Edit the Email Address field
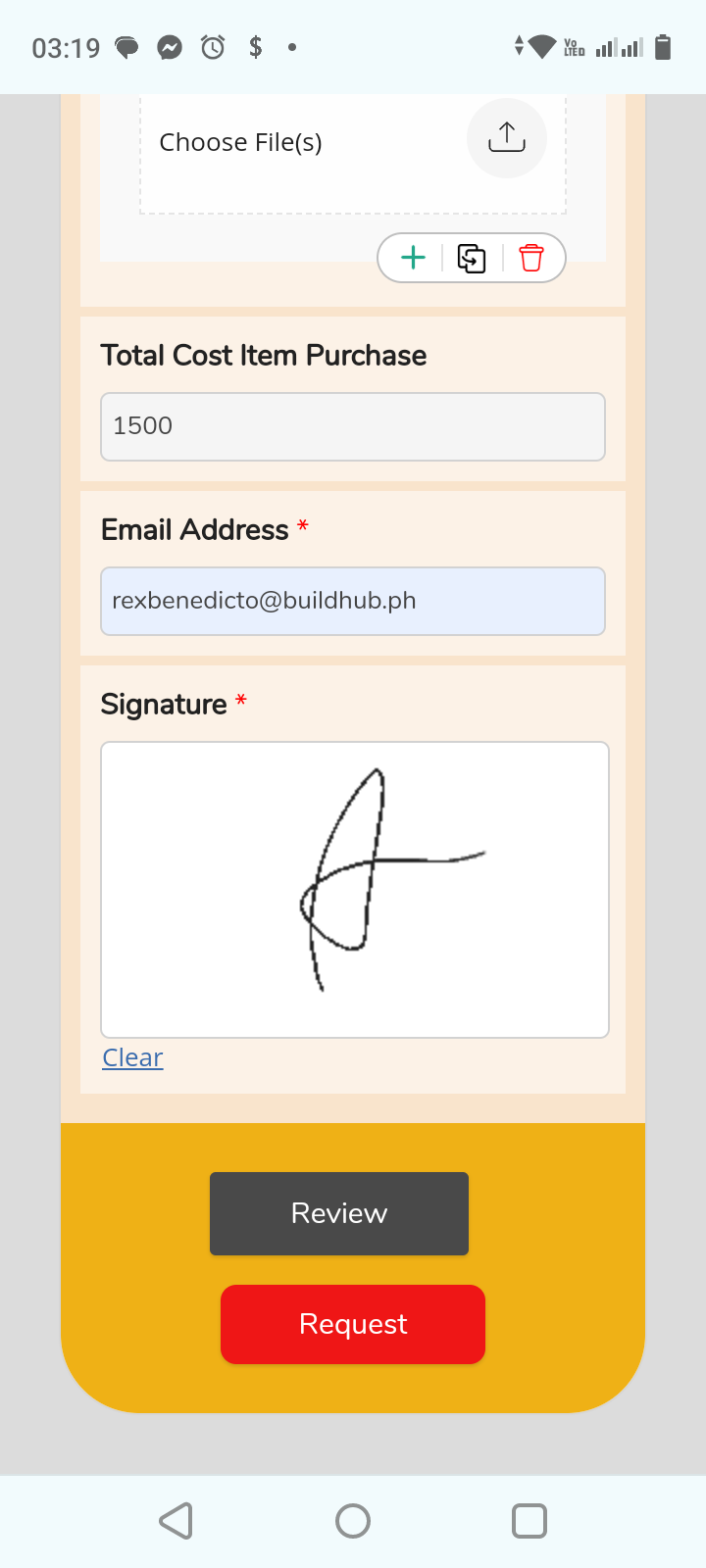Image resolution: width=706 pixels, height=1568 pixels. pos(353,601)
